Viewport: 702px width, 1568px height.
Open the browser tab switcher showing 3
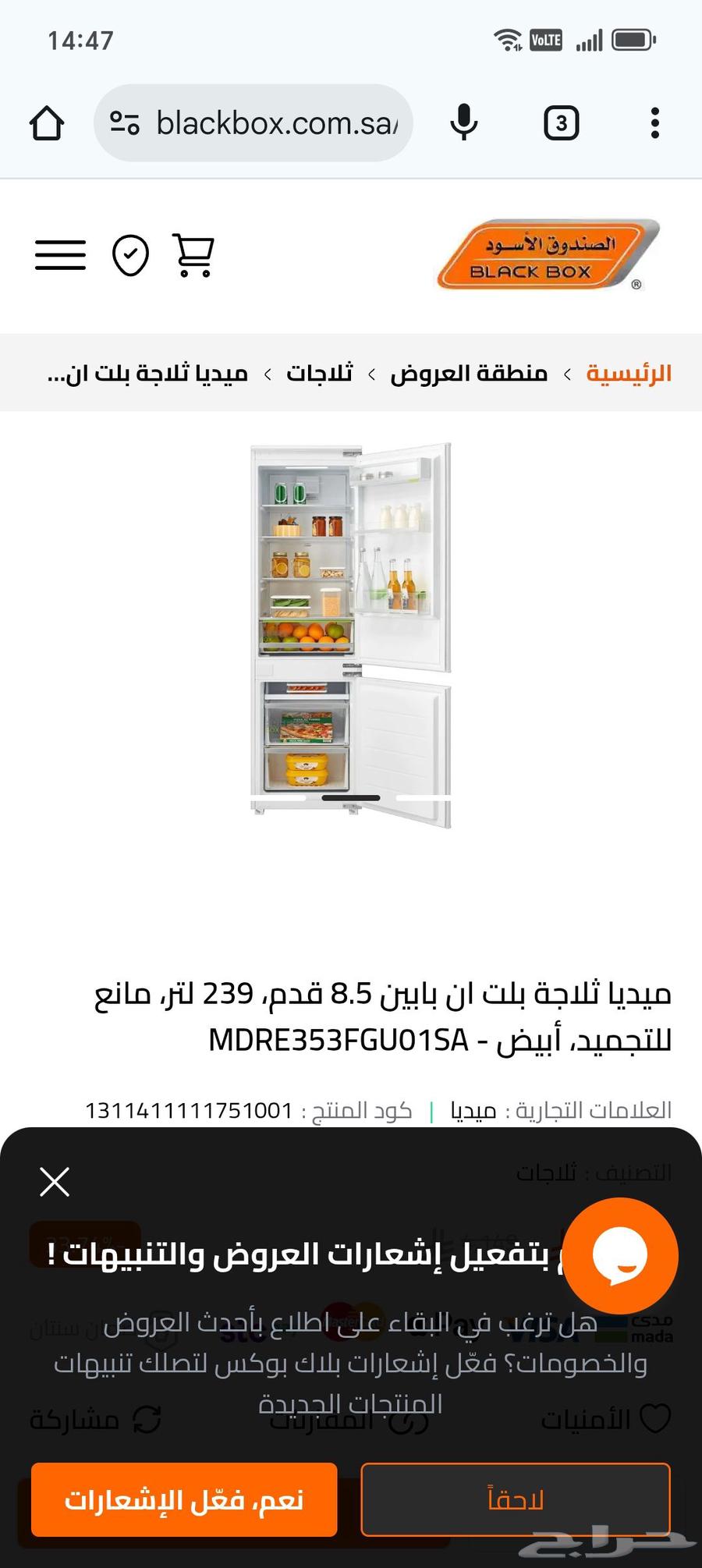coord(560,123)
